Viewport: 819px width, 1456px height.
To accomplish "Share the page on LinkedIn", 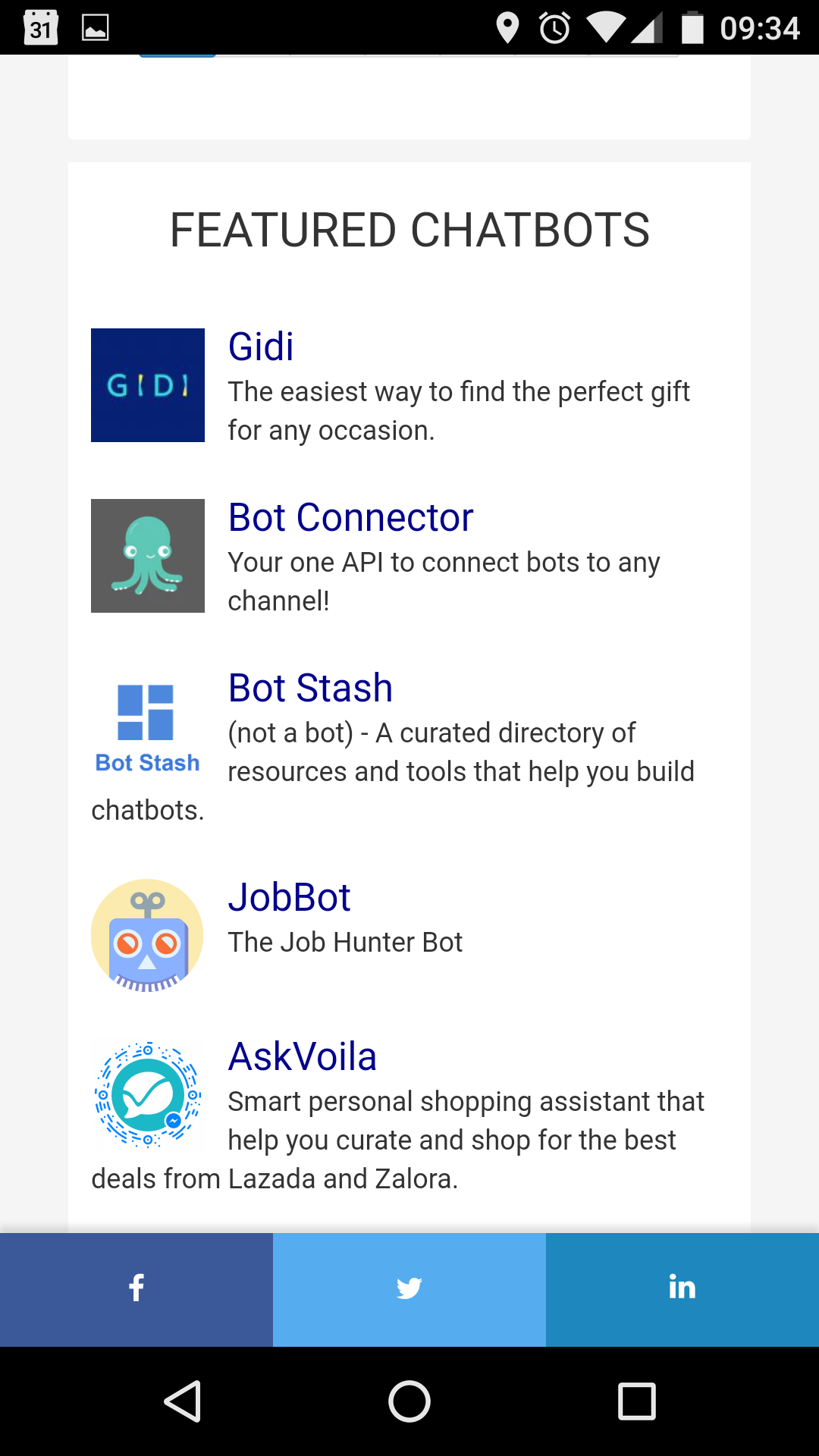I will pos(681,1287).
